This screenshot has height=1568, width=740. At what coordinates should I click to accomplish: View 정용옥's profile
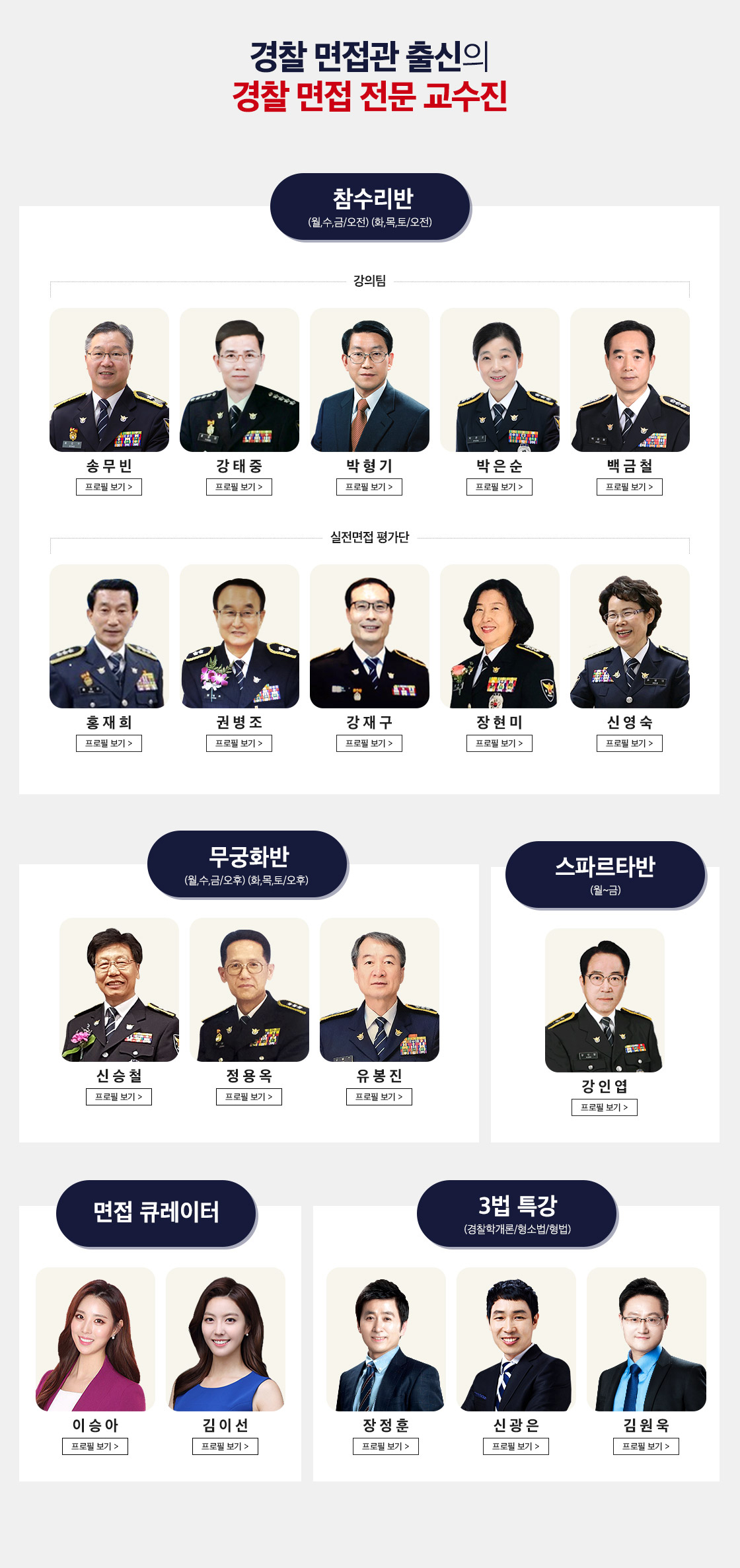tap(249, 1097)
